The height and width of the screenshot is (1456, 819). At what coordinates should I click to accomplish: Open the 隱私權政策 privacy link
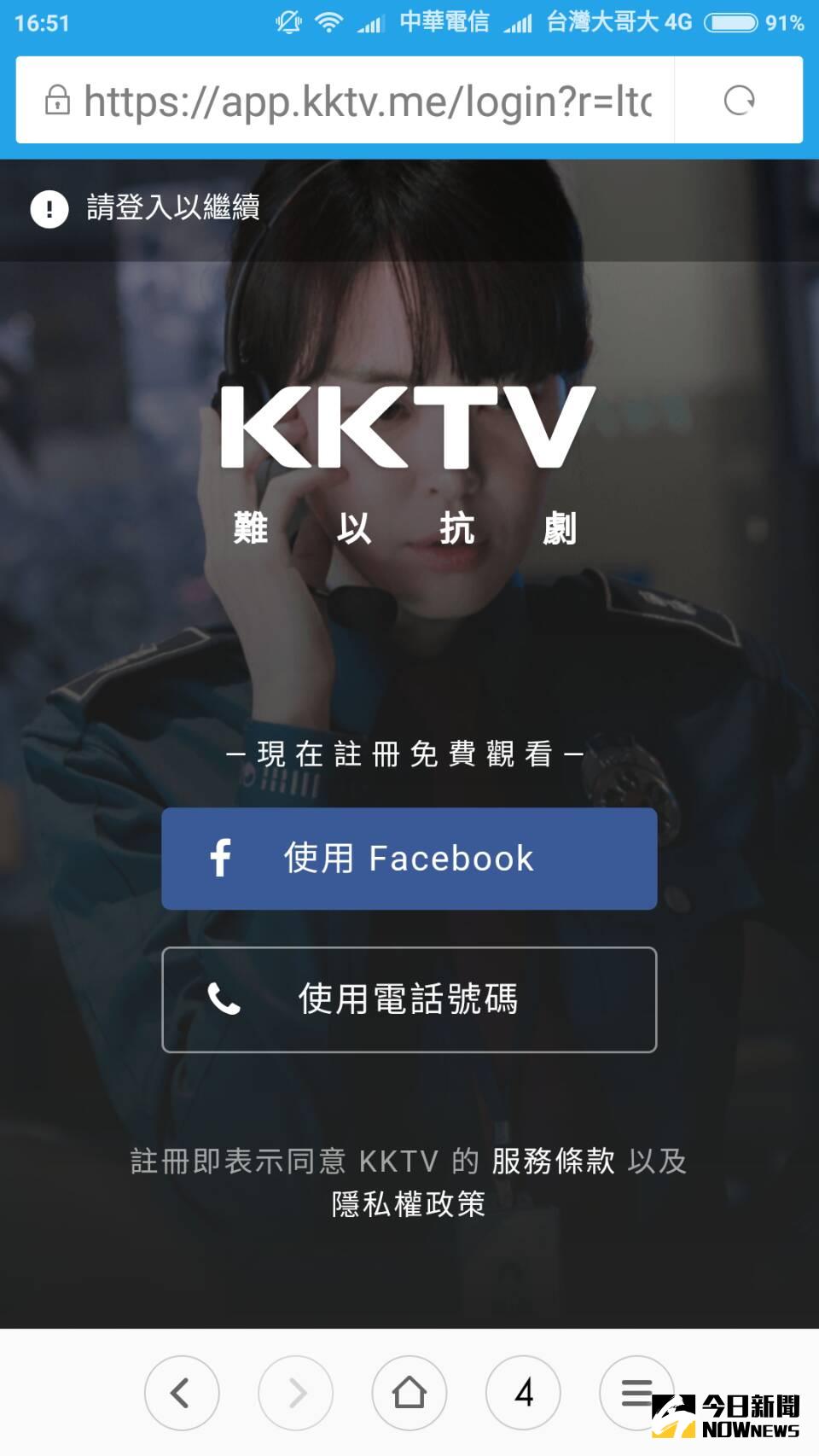tap(409, 1204)
